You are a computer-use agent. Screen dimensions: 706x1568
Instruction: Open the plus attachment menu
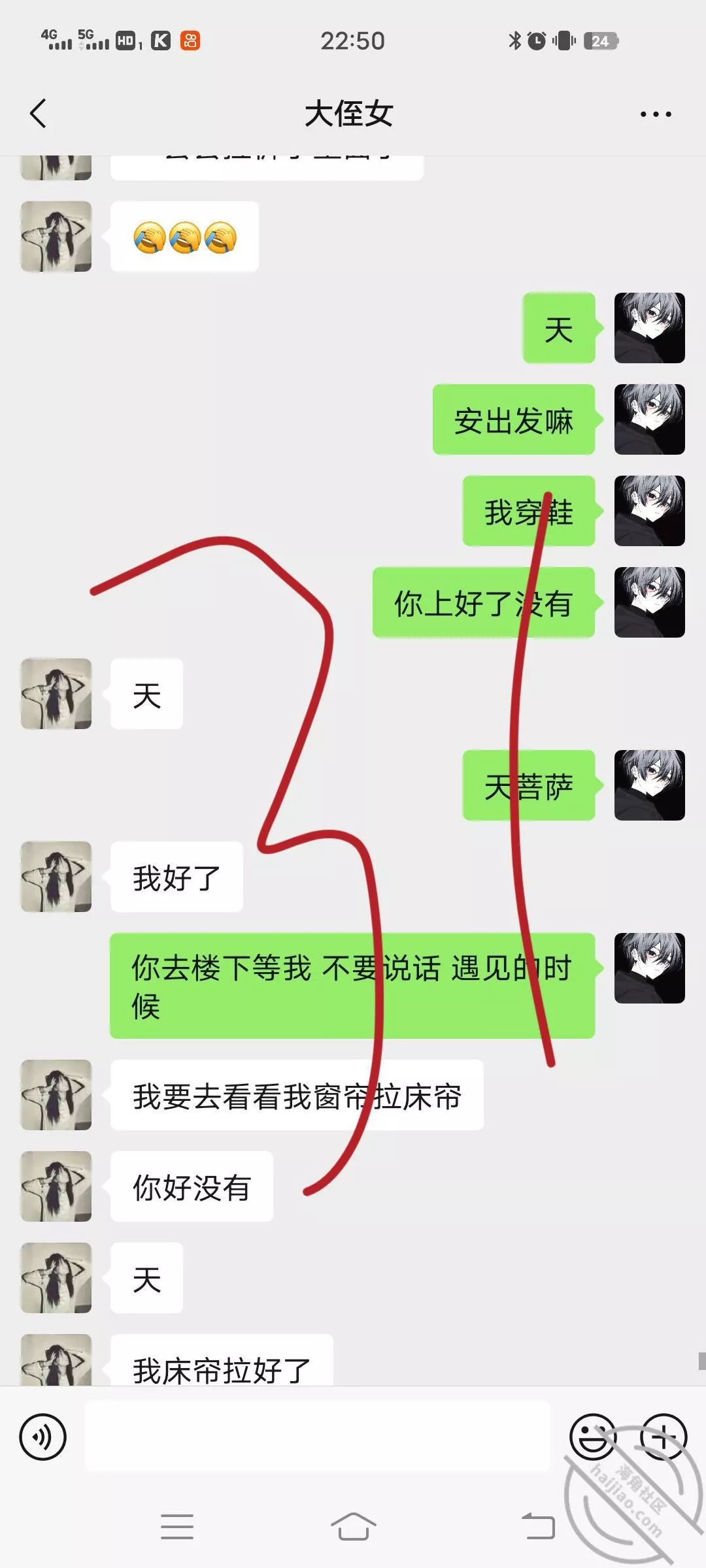click(663, 1437)
